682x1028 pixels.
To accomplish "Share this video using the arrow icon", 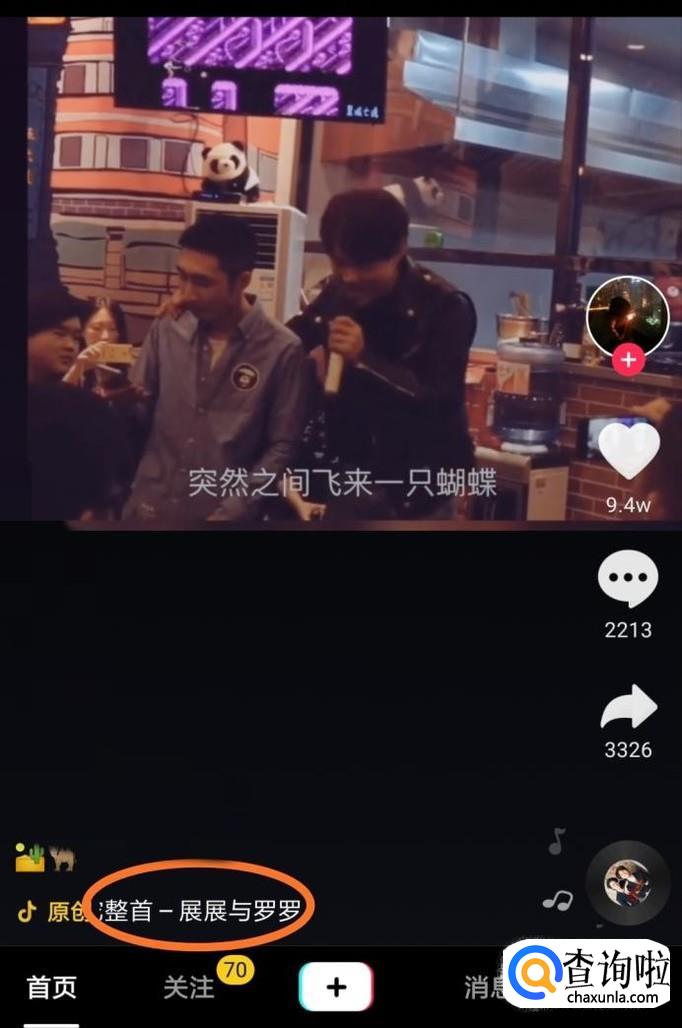I will click(x=628, y=708).
